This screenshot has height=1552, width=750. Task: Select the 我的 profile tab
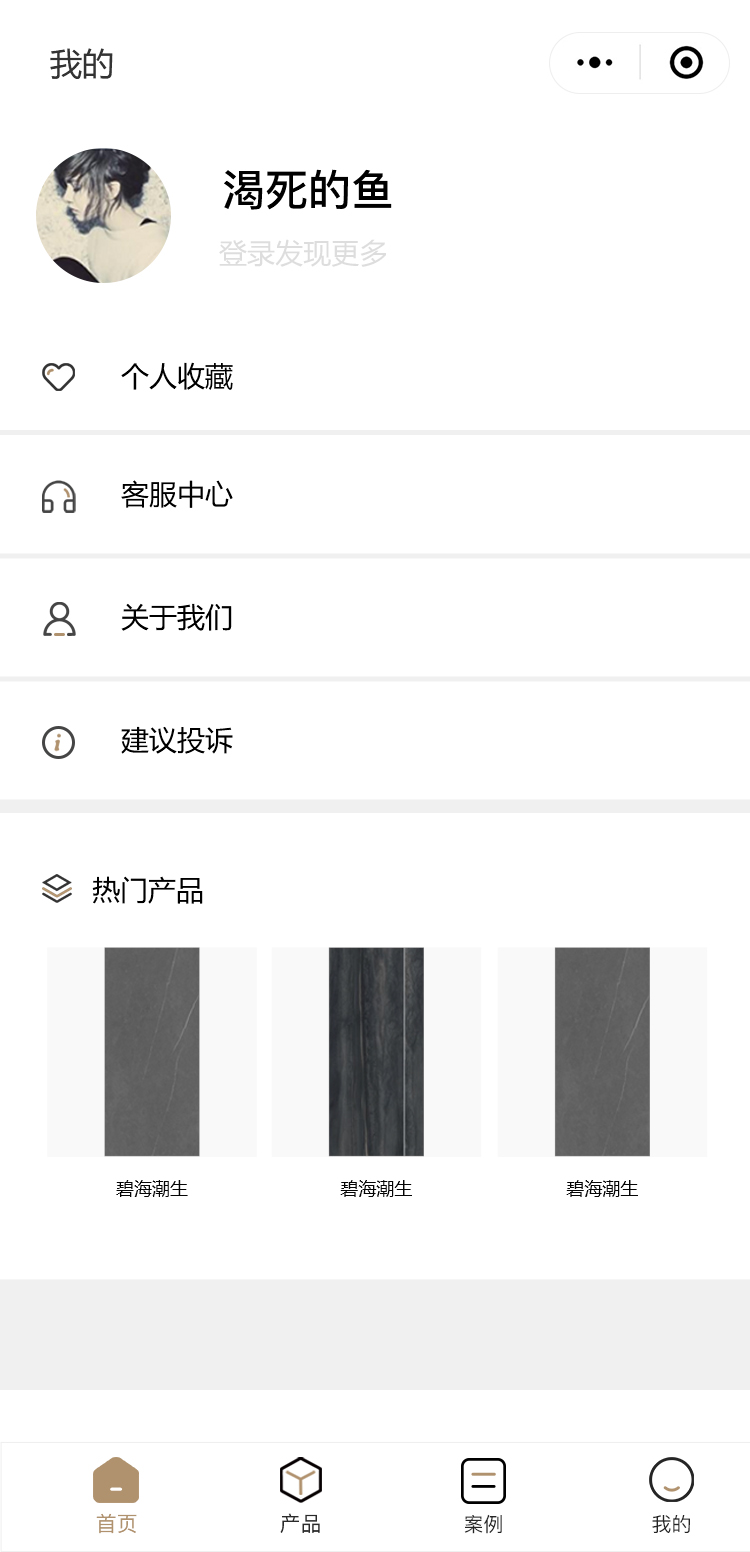(x=671, y=1495)
